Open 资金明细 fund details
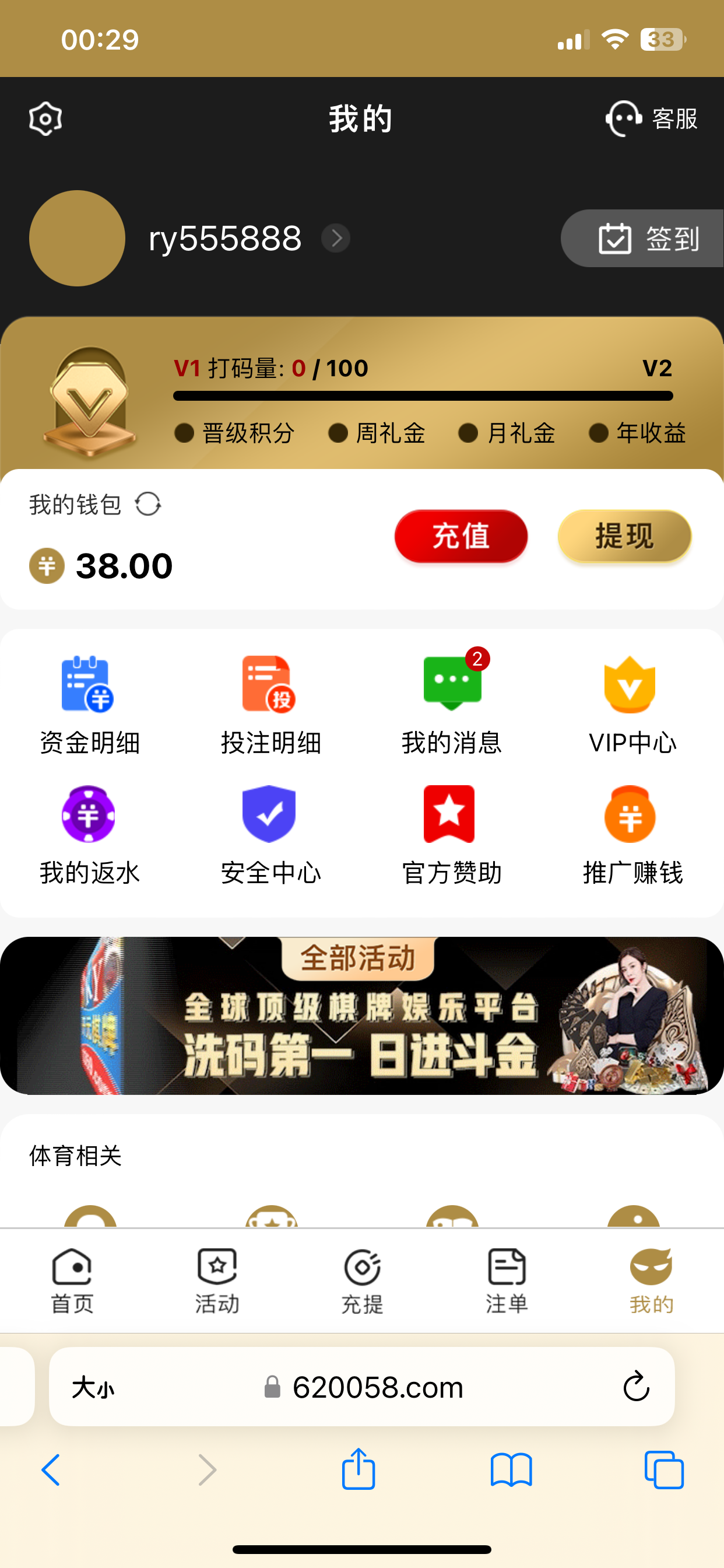The image size is (724, 1568). tap(89, 705)
